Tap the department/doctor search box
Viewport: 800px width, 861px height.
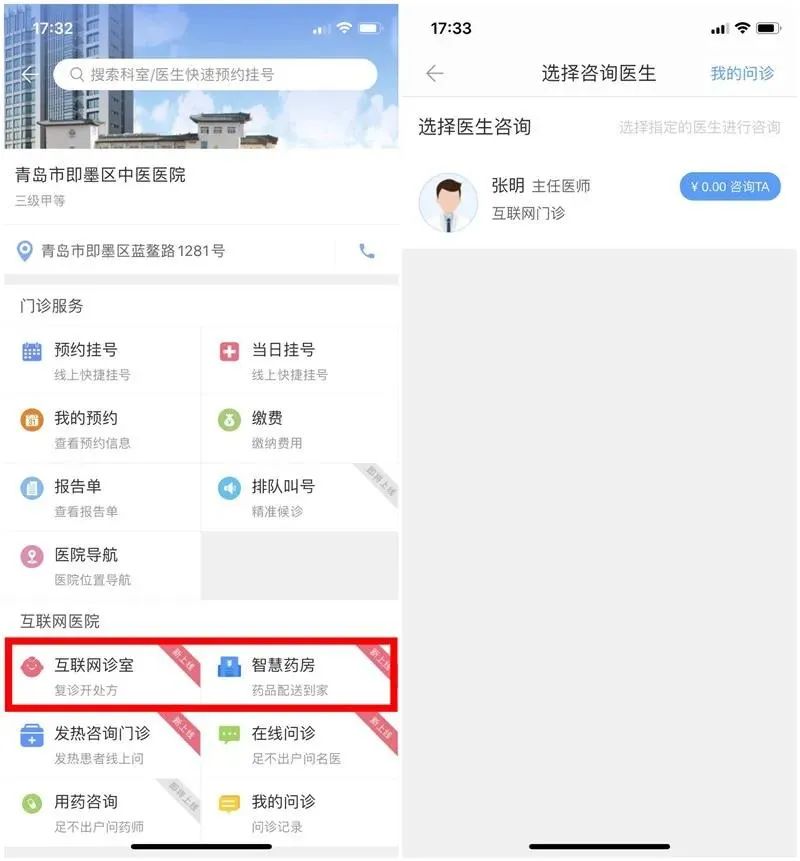click(215, 74)
